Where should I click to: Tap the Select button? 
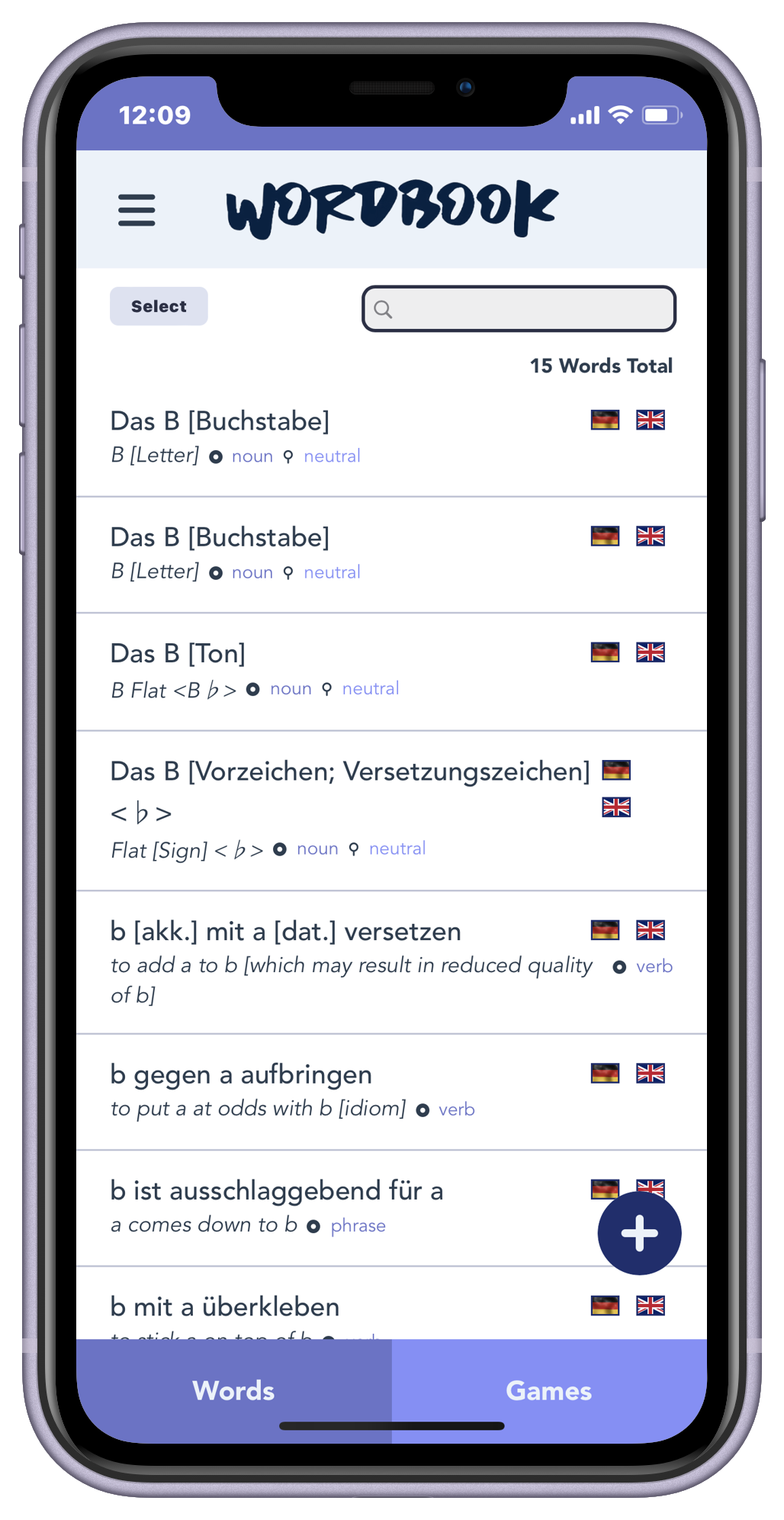159,306
